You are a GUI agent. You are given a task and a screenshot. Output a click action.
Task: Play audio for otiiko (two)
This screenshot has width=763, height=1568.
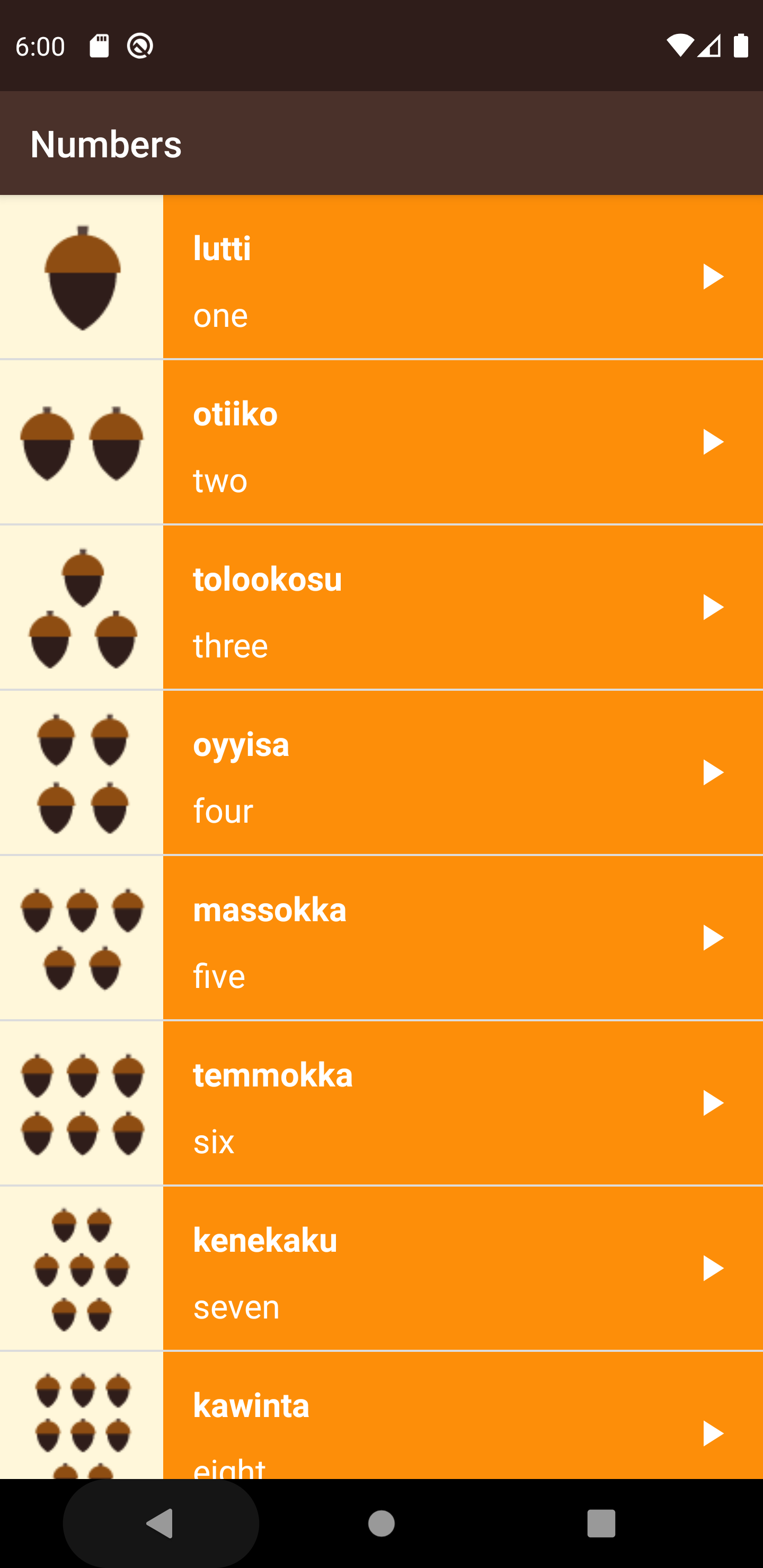[713, 442]
